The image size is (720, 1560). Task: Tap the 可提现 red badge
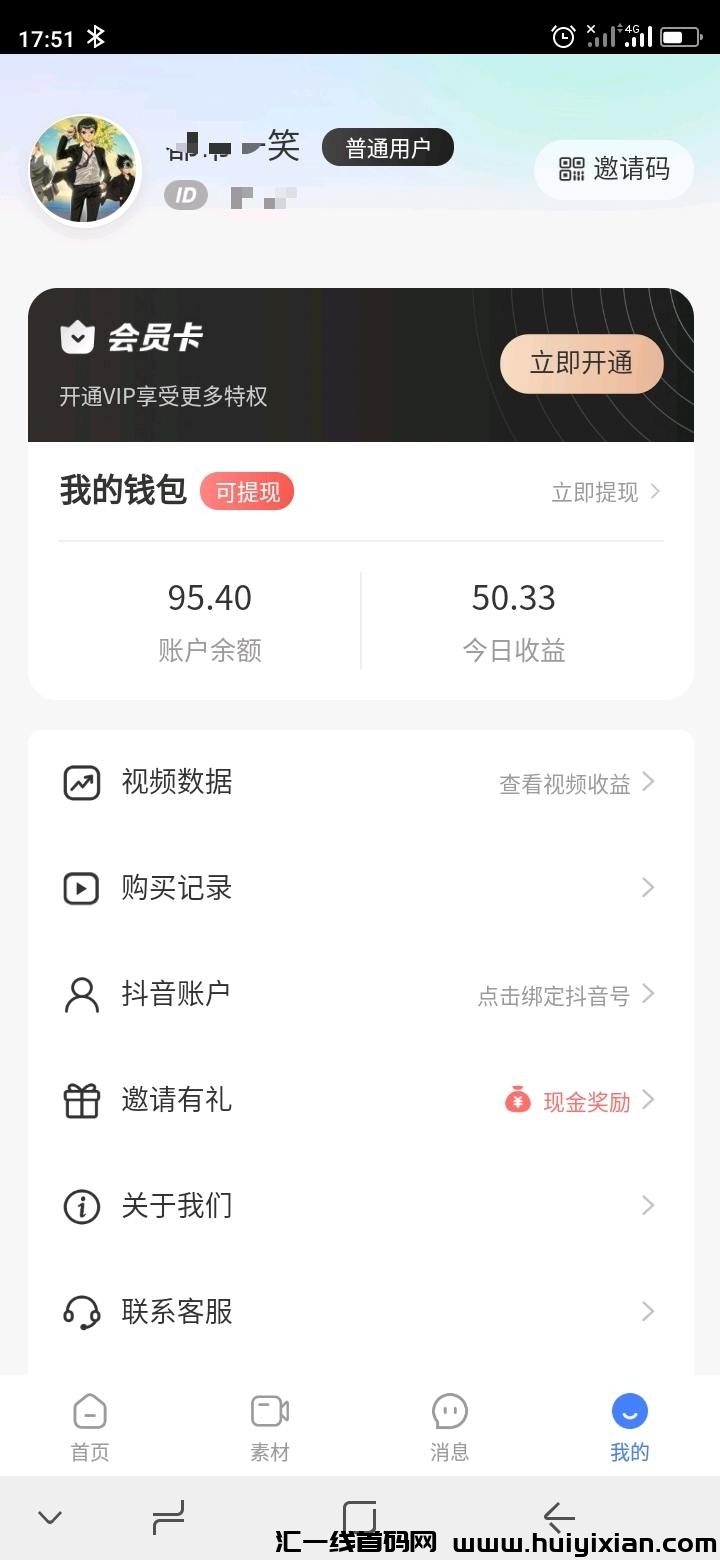247,491
